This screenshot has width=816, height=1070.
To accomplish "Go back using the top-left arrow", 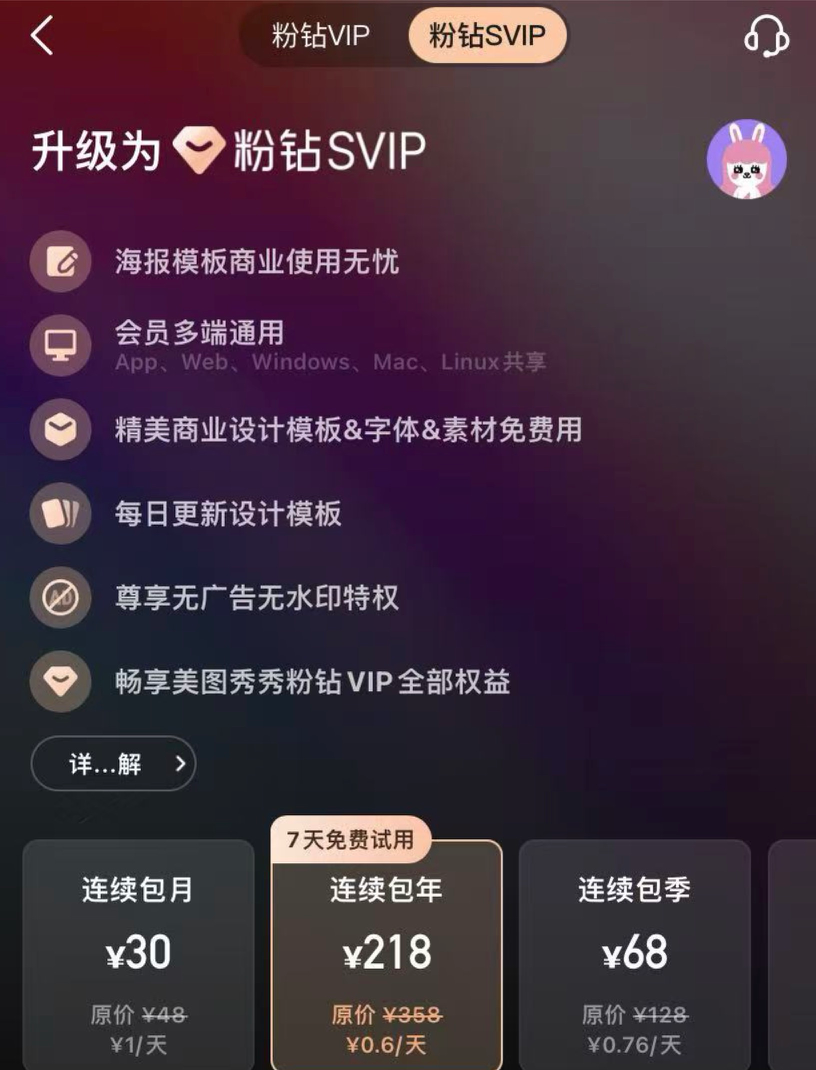I will pos(42,37).
